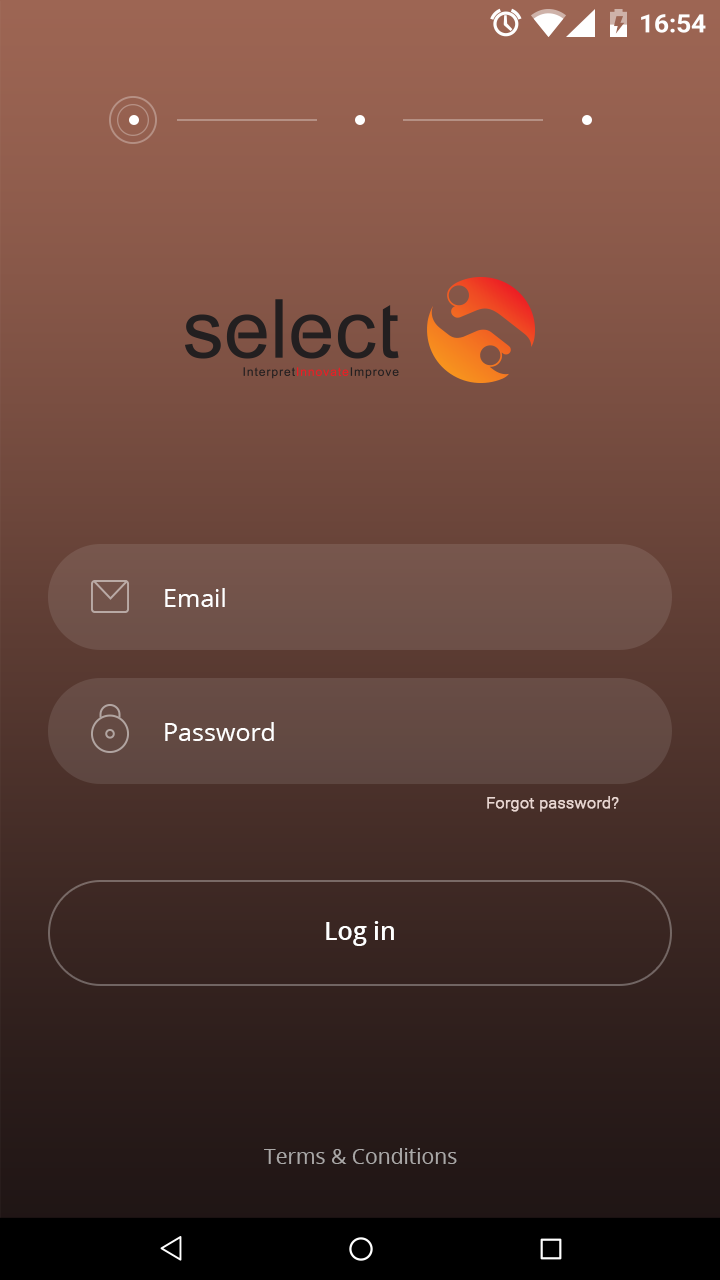Tap the Interpret Improve tagline text
This screenshot has width=720, height=1280.
(x=319, y=371)
